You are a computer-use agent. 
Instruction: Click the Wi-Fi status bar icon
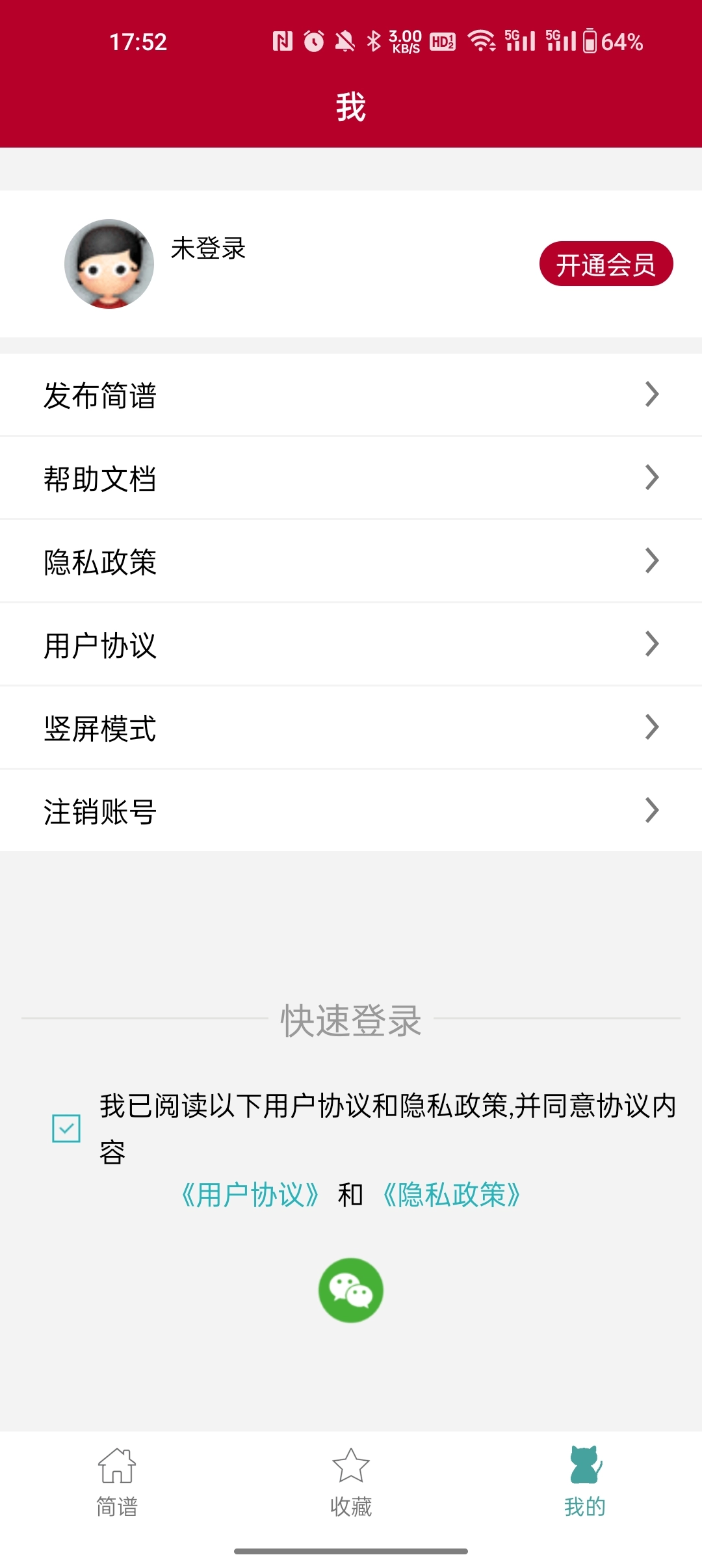pos(482,40)
